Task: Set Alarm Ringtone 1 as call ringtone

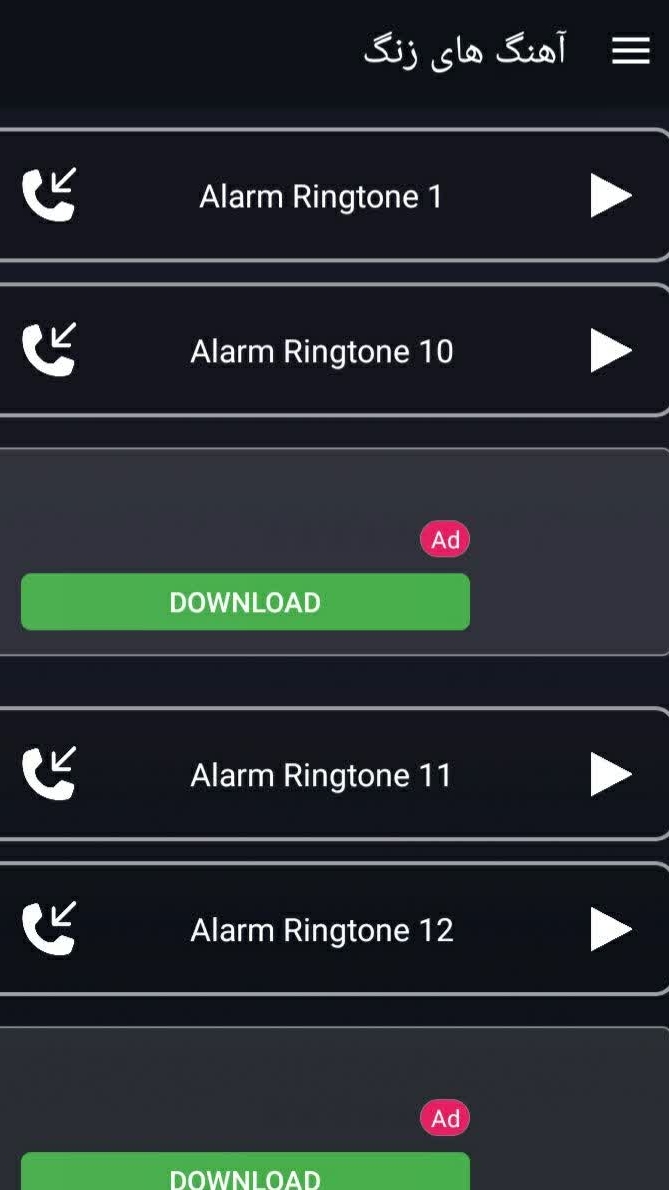Action: (x=49, y=194)
